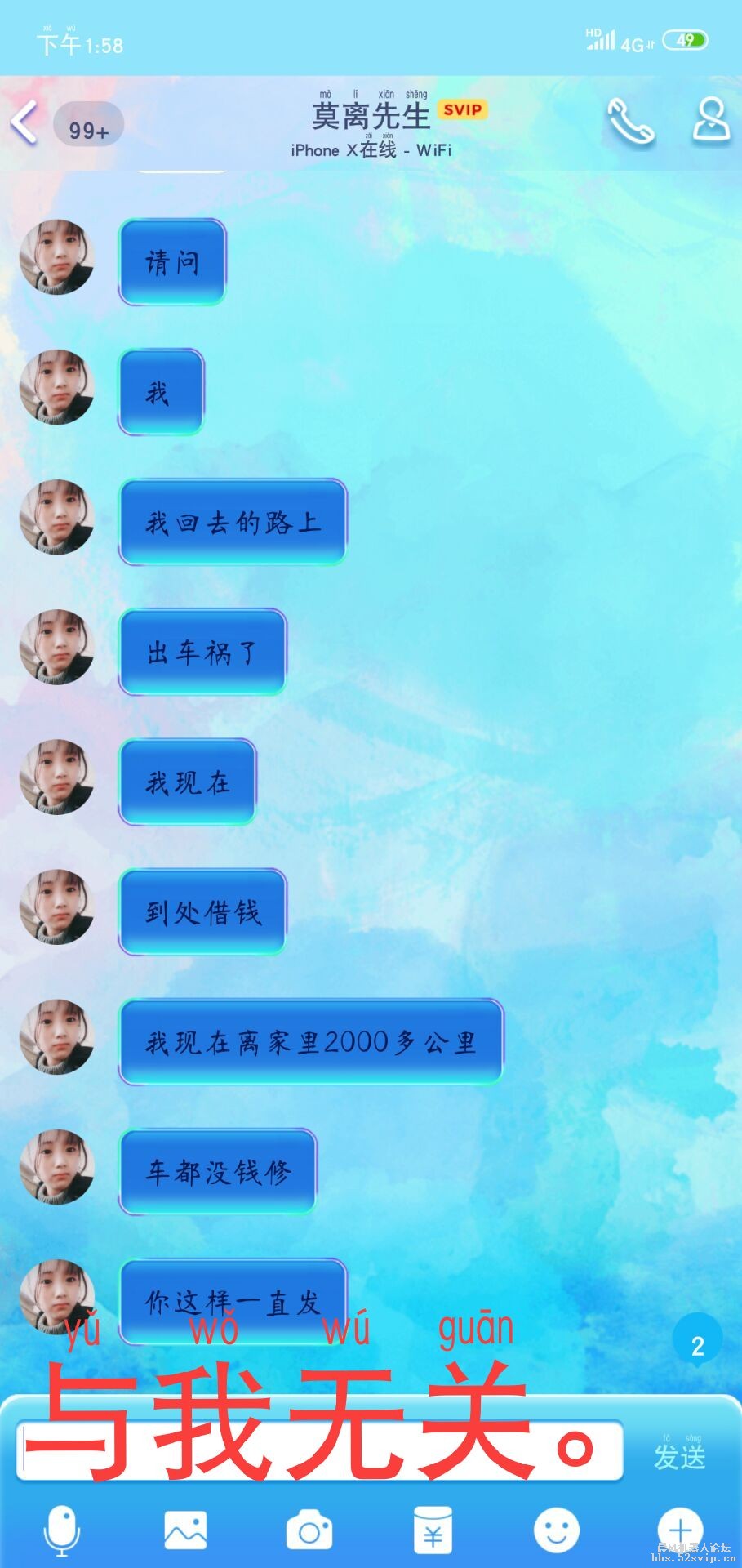Open the photo gallery picker
The width and height of the screenshot is (742, 1568).
tap(185, 1530)
